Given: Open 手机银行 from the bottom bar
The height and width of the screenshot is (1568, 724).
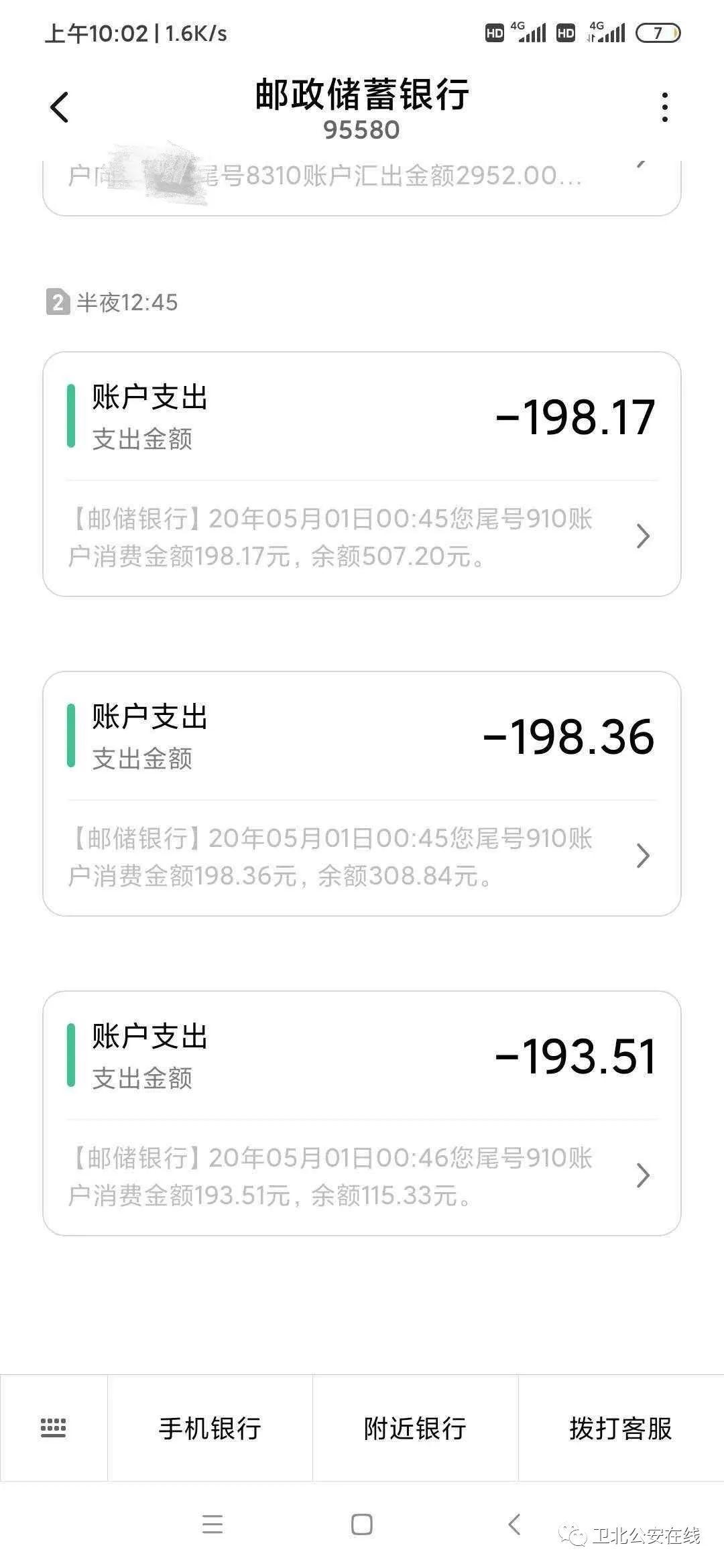Looking at the screenshot, I should tap(210, 1427).
